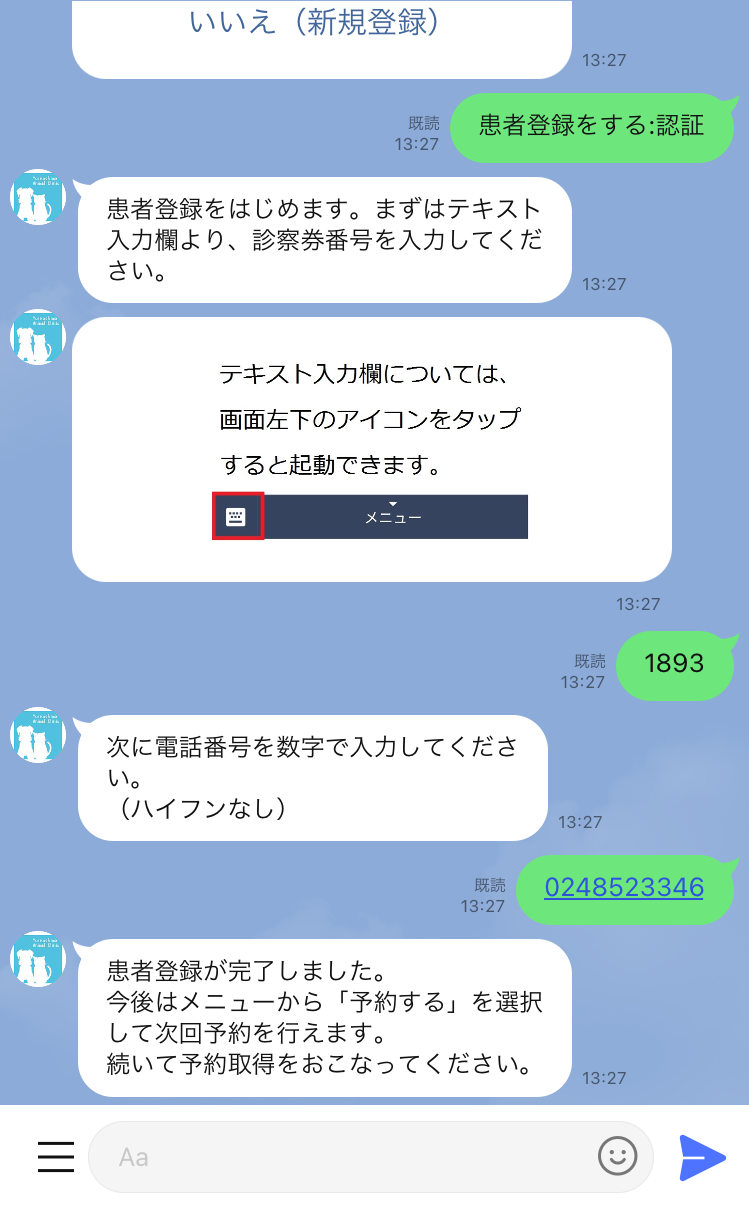
Task: Open the emoji sticker picker
Action: pyautogui.click(x=618, y=1157)
